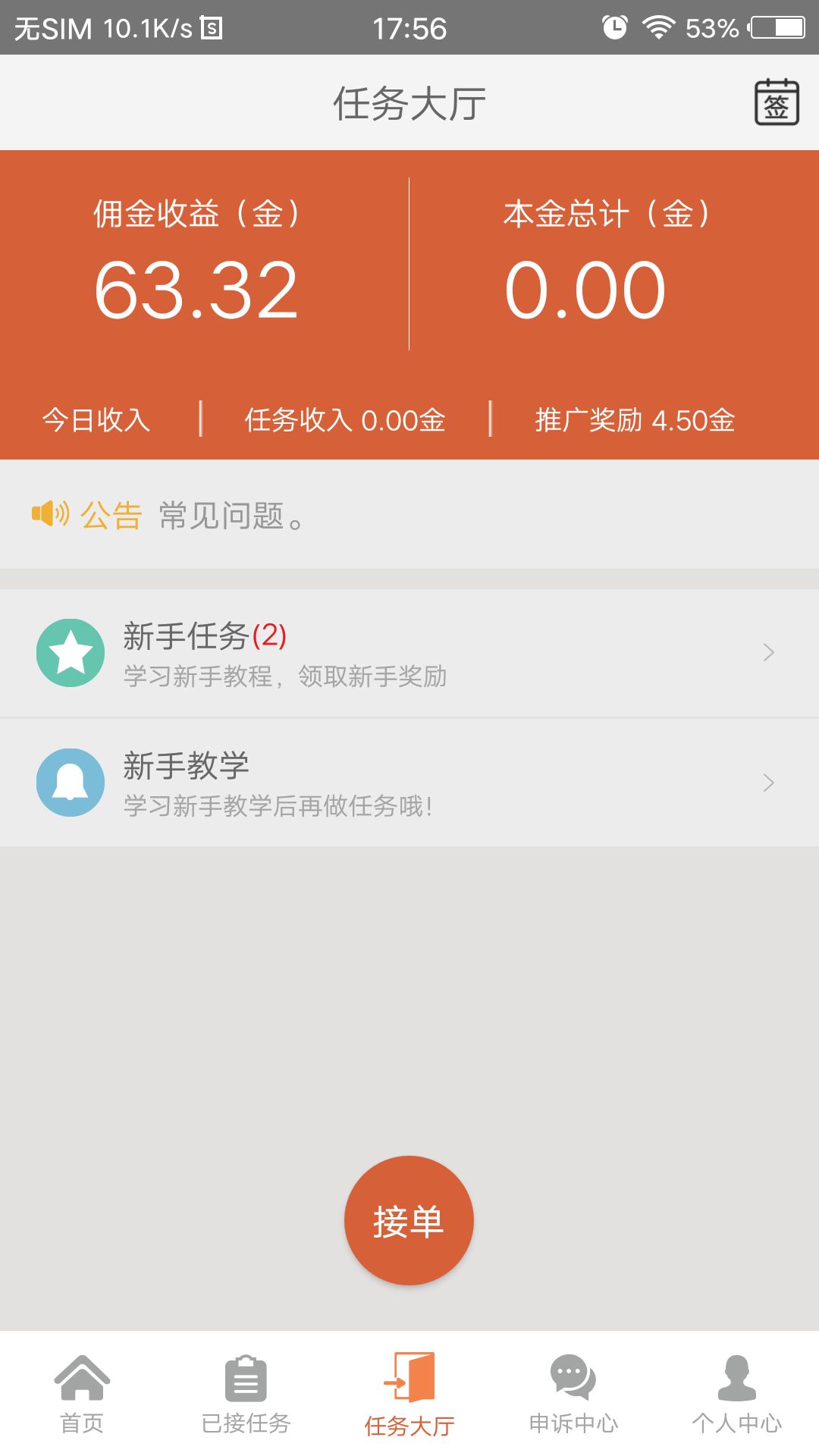Viewport: 819px width, 1456px height.
Task: Open the 公告 常见问题 announcement
Action: 227,516
